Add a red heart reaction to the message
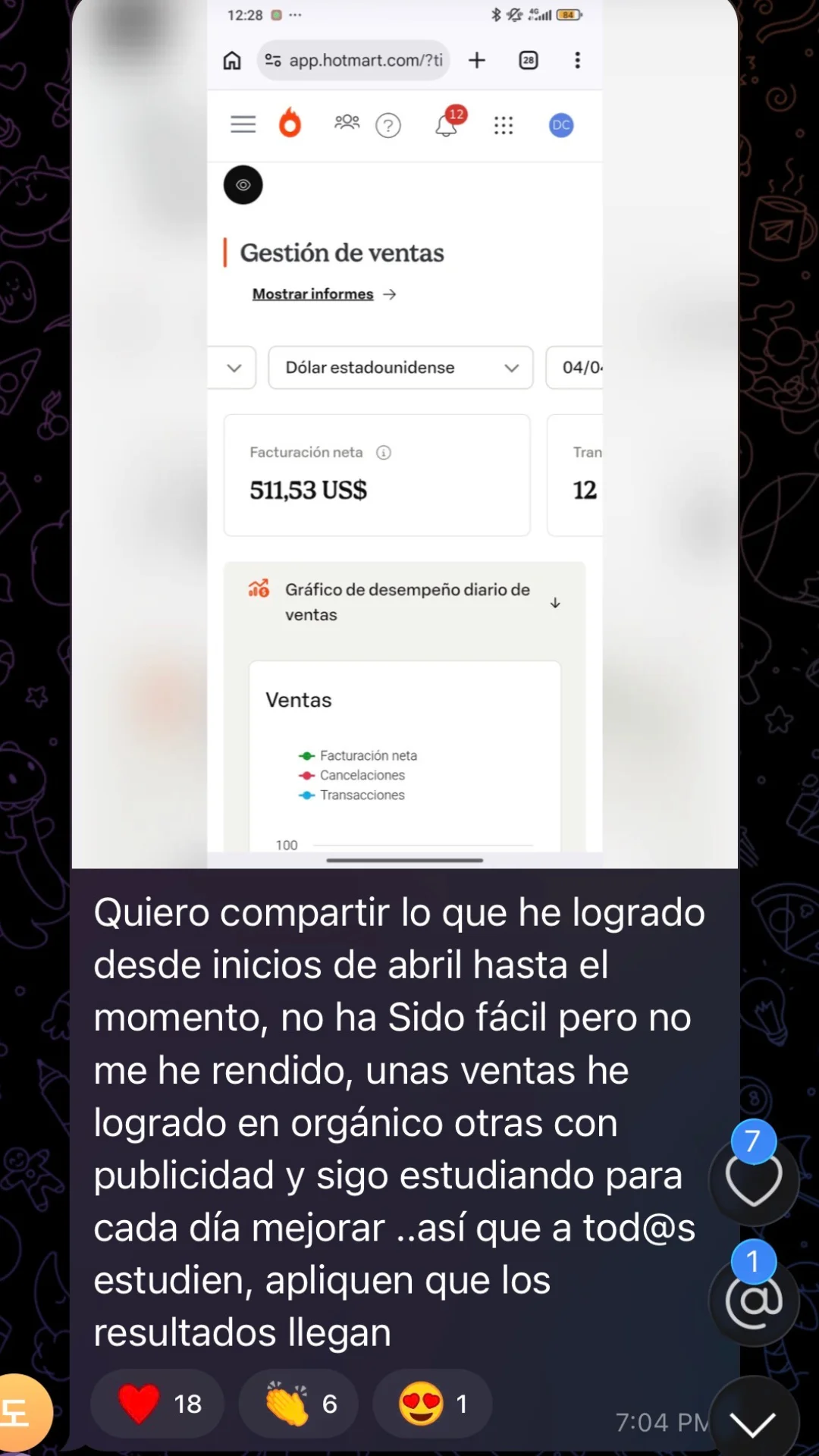The image size is (819, 1456). [x=157, y=1404]
